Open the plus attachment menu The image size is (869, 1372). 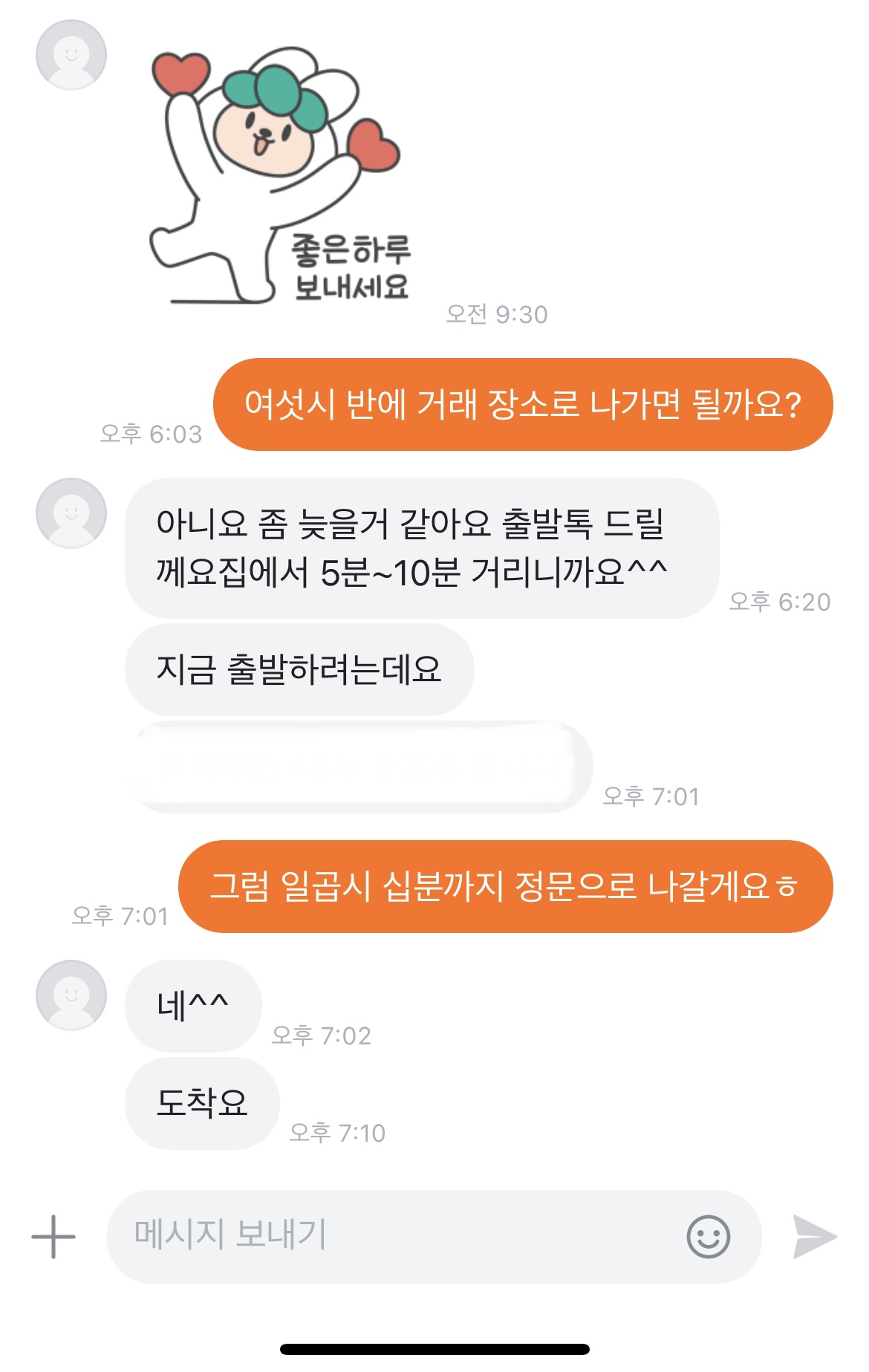tap(53, 1237)
